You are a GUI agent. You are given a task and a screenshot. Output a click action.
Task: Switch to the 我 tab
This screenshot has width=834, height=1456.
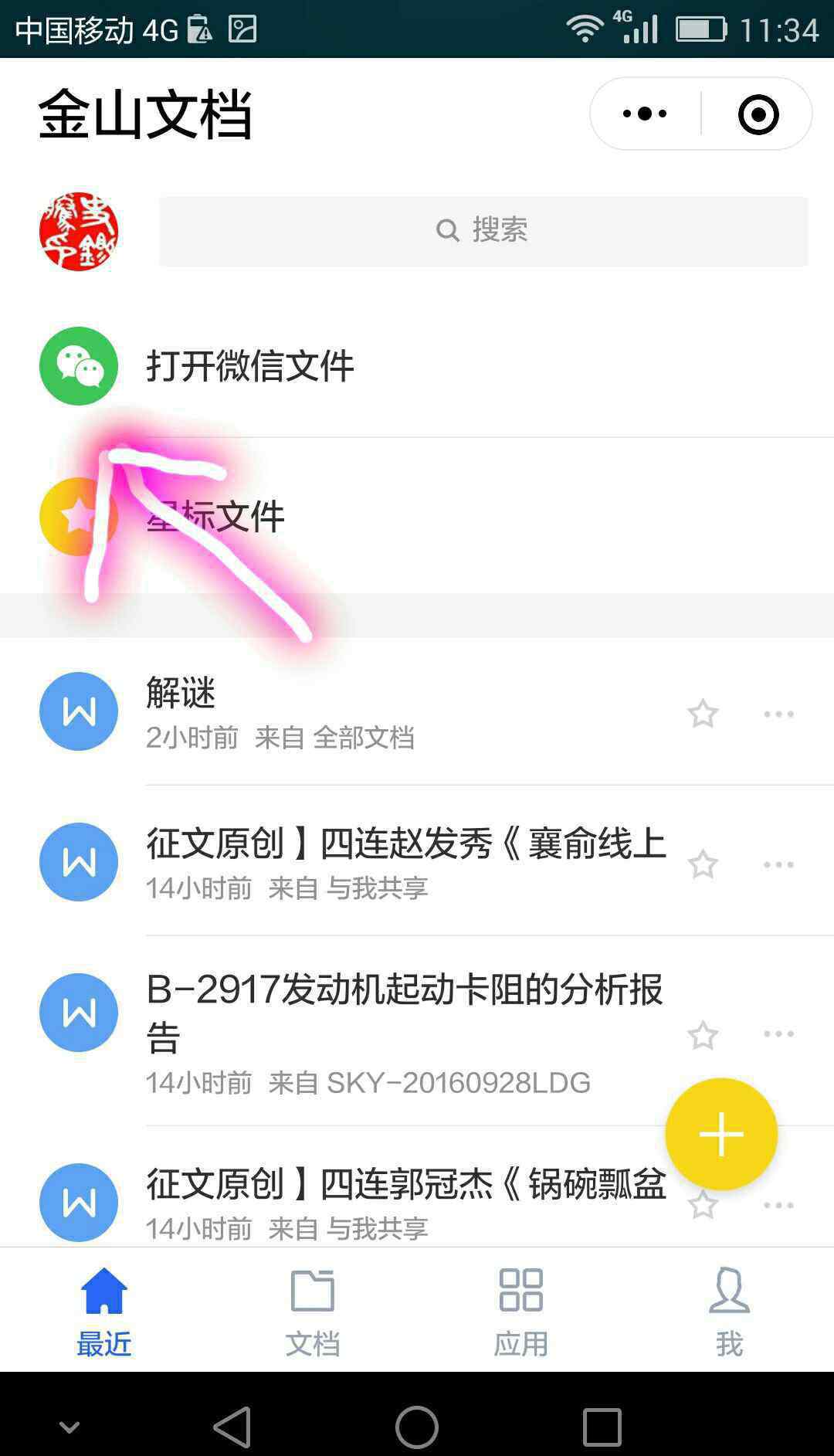(729, 1311)
